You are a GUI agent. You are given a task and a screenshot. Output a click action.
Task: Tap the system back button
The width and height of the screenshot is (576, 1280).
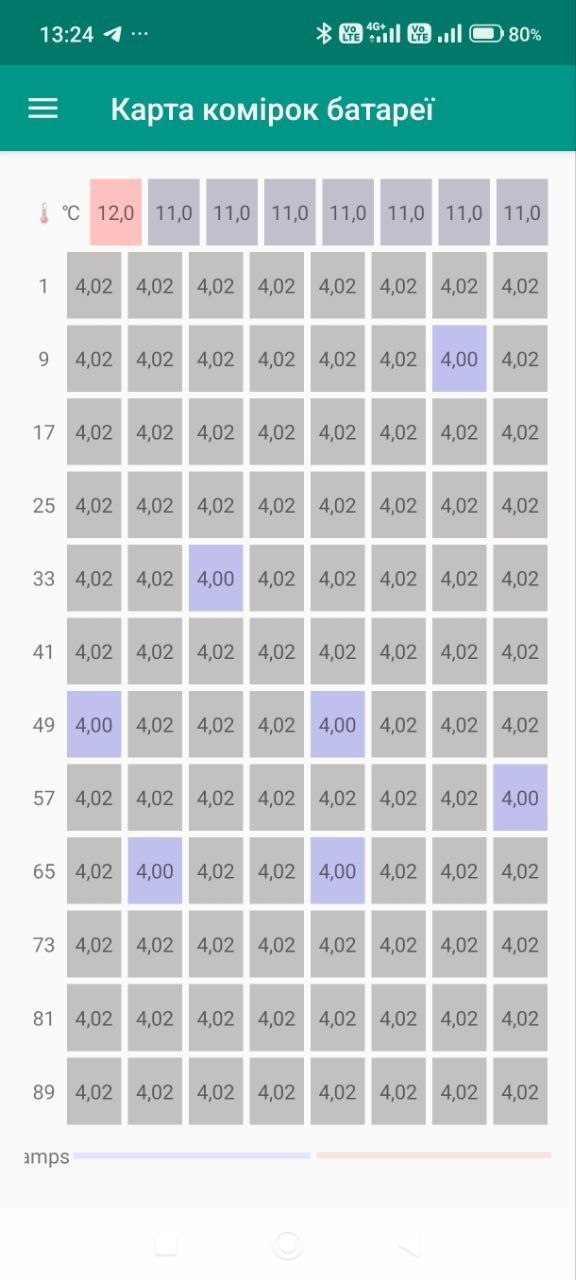point(409,1244)
